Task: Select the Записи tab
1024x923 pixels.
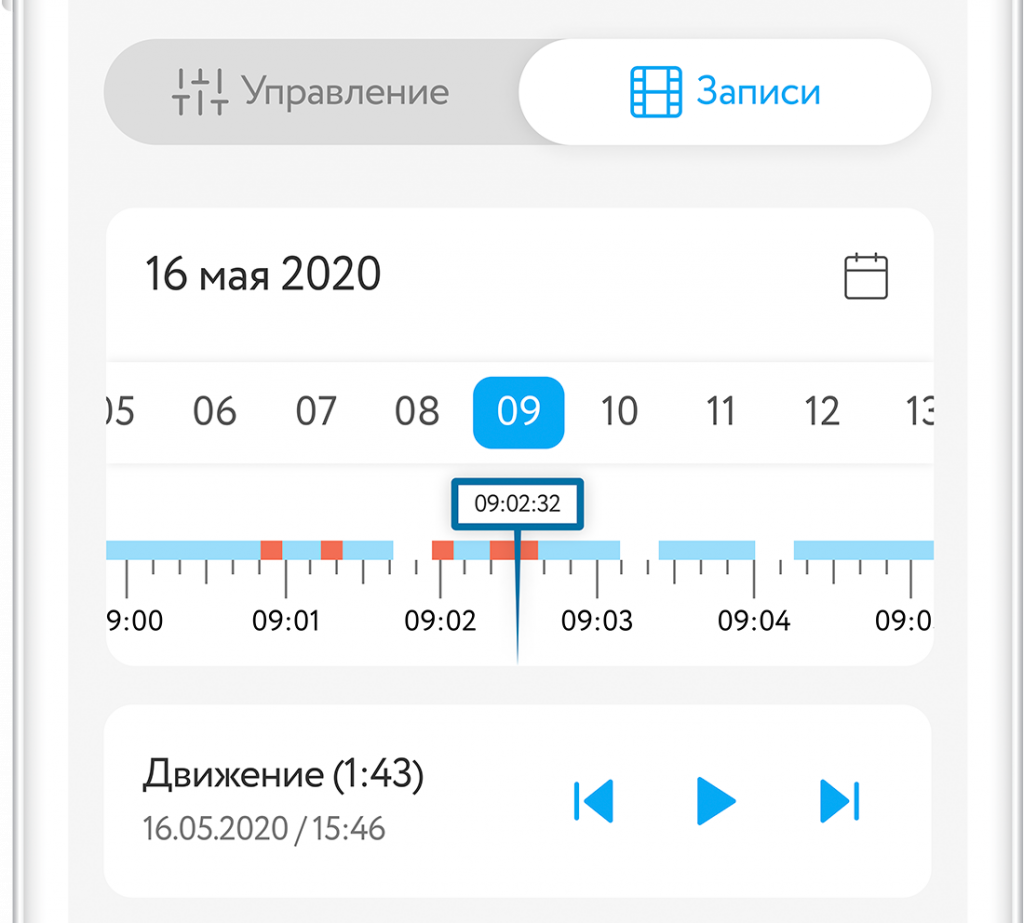Action: [725, 92]
